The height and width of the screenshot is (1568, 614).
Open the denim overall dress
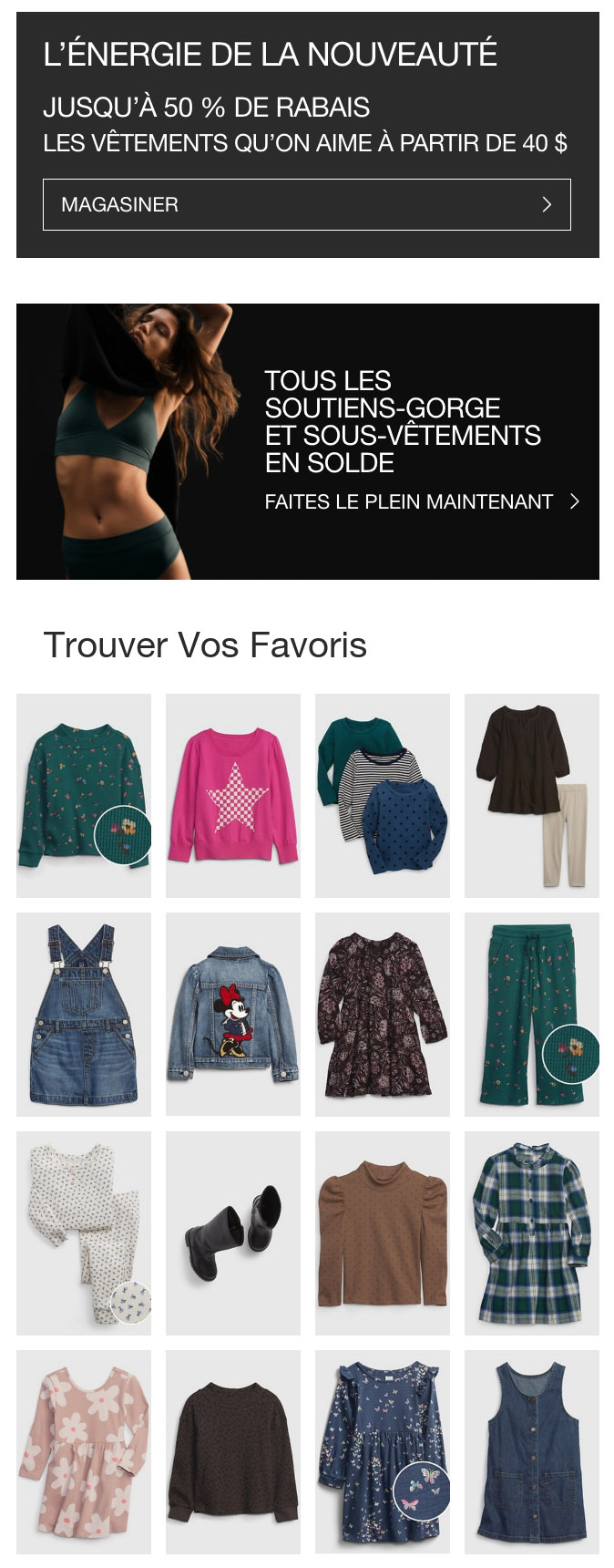pos(84,1015)
